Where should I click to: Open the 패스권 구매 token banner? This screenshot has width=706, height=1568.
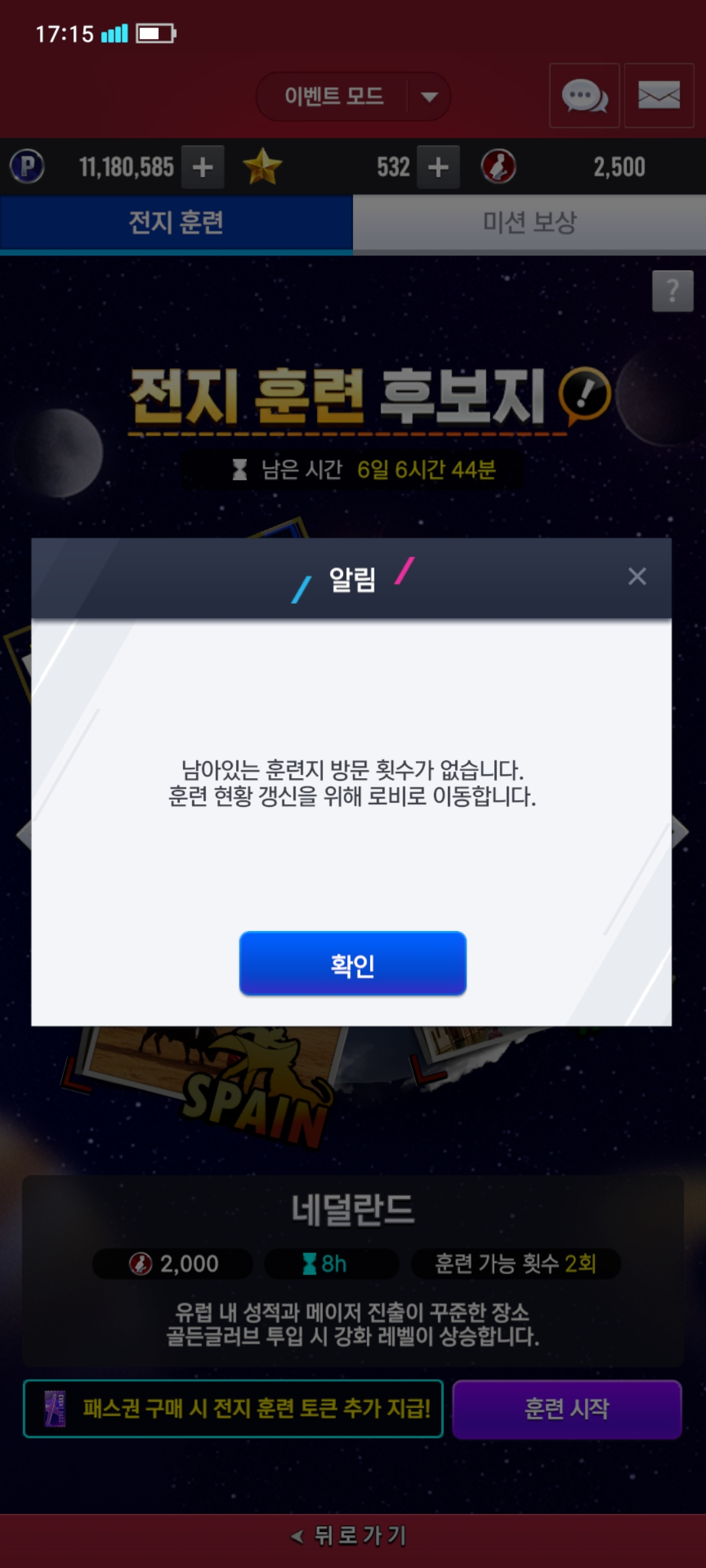233,1409
